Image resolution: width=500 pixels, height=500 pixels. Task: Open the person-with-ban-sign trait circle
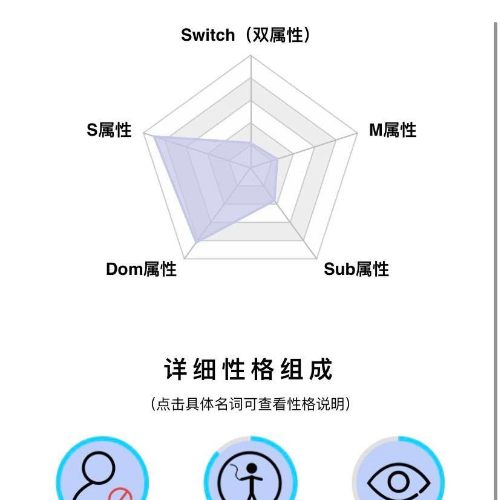pos(102,470)
